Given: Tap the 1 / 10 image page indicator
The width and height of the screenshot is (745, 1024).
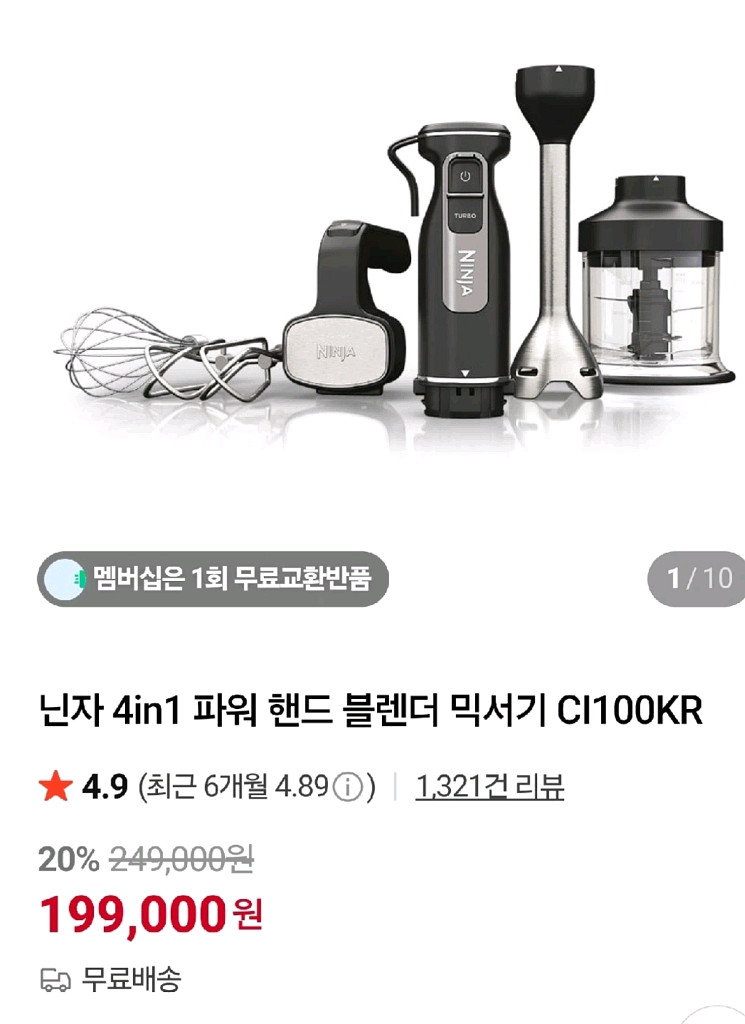Looking at the screenshot, I should (700, 578).
